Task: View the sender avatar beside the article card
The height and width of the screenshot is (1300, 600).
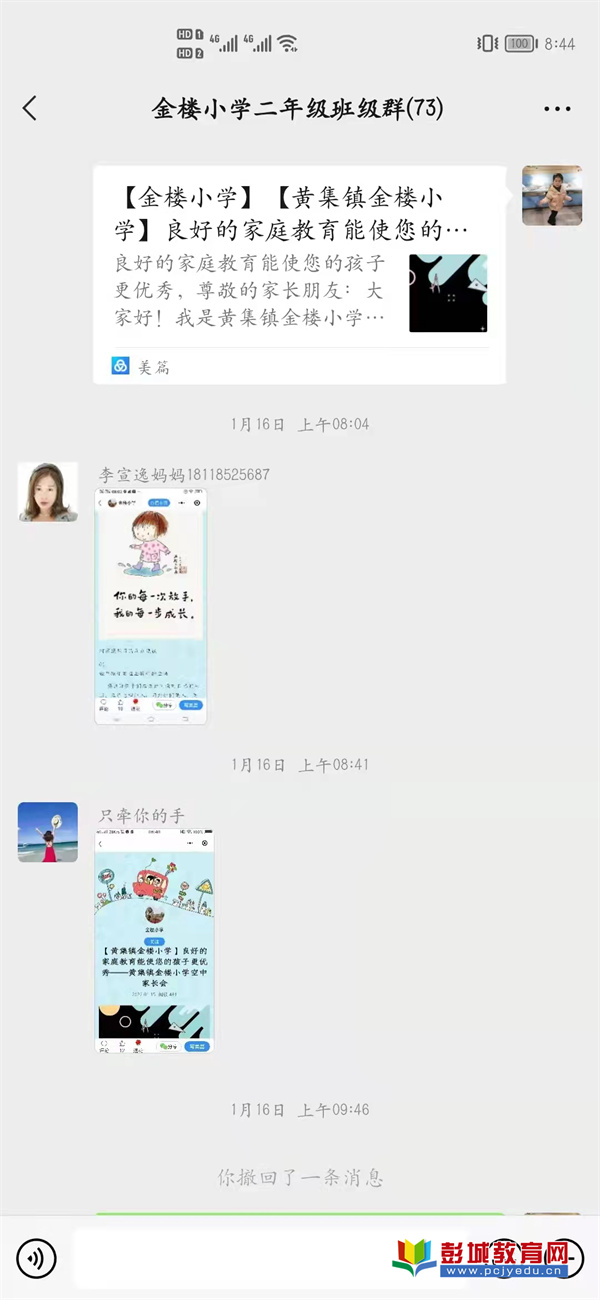Action: (552, 196)
